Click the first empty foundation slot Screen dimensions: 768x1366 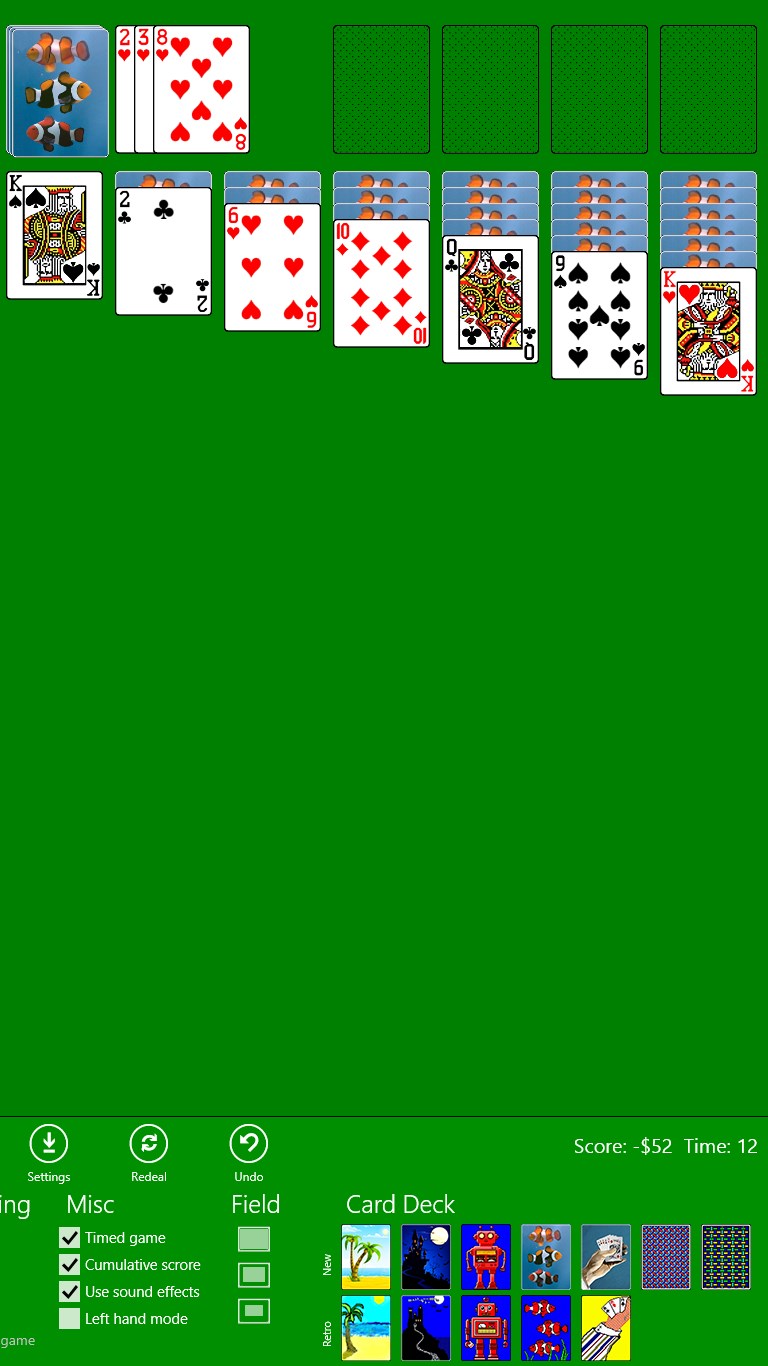click(x=381, y=89)
